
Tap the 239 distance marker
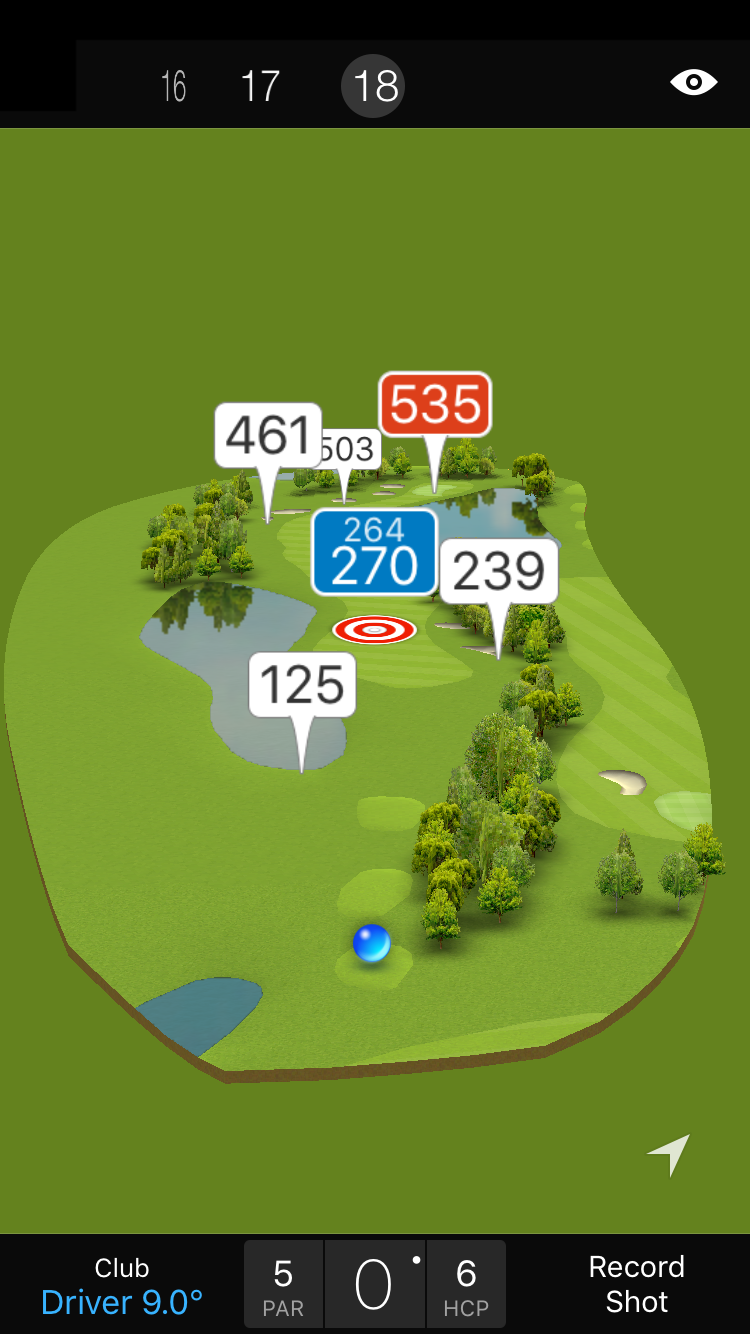point(498,571)
